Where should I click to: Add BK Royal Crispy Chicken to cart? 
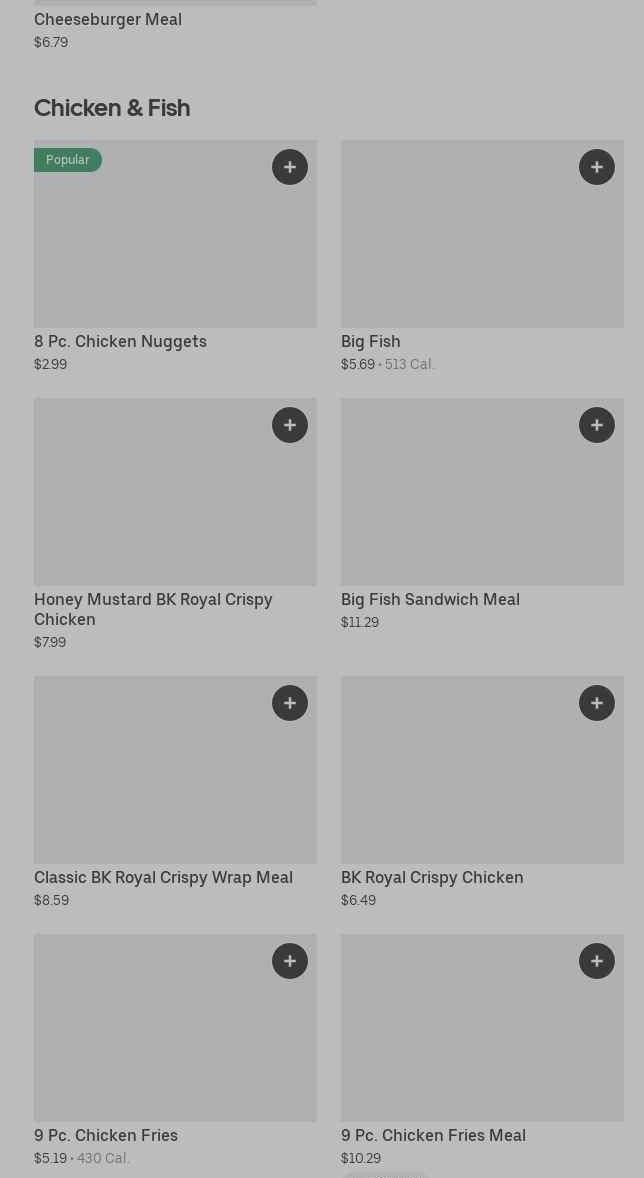[x=597, y=703]
